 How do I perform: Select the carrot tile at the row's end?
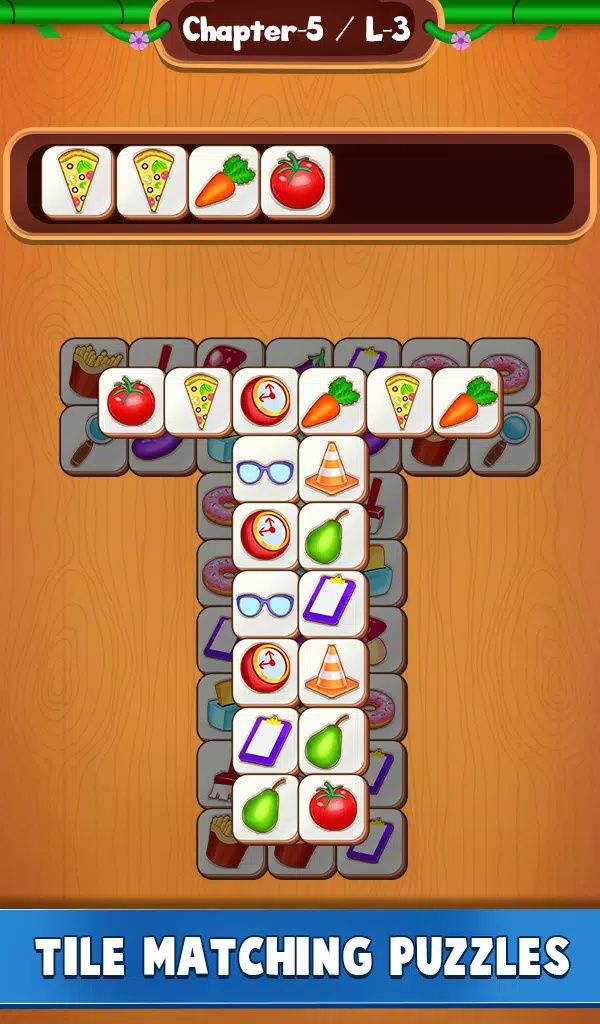[x=467, y=401]
